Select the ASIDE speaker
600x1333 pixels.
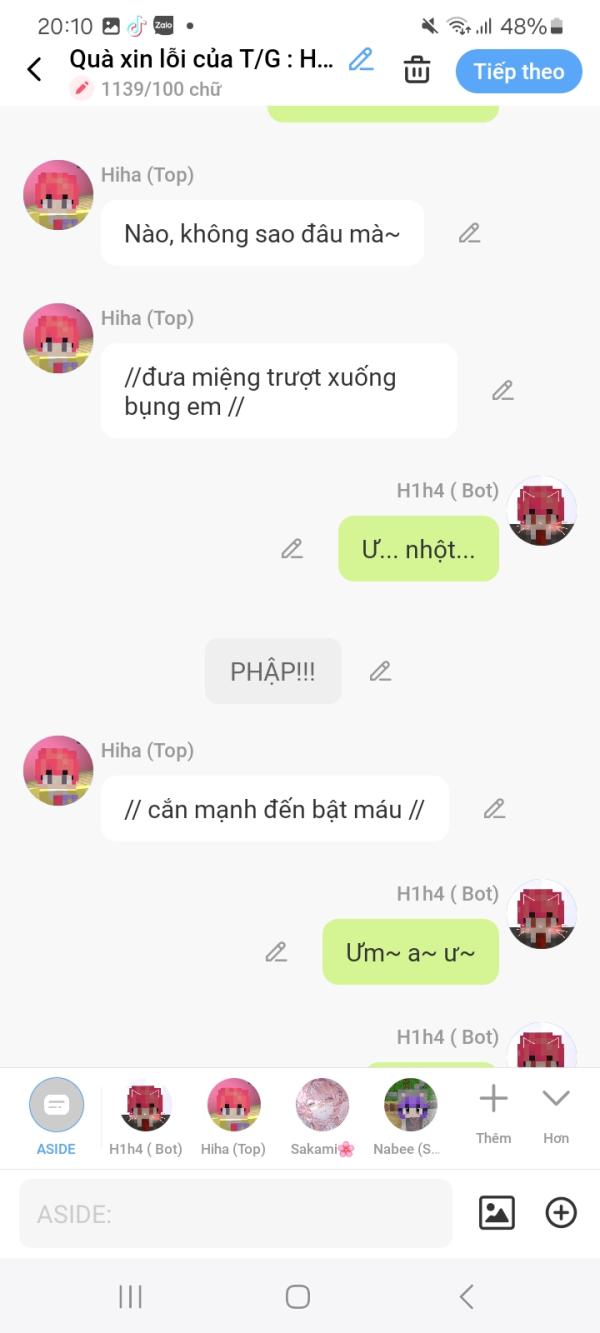click(56, 1116)
